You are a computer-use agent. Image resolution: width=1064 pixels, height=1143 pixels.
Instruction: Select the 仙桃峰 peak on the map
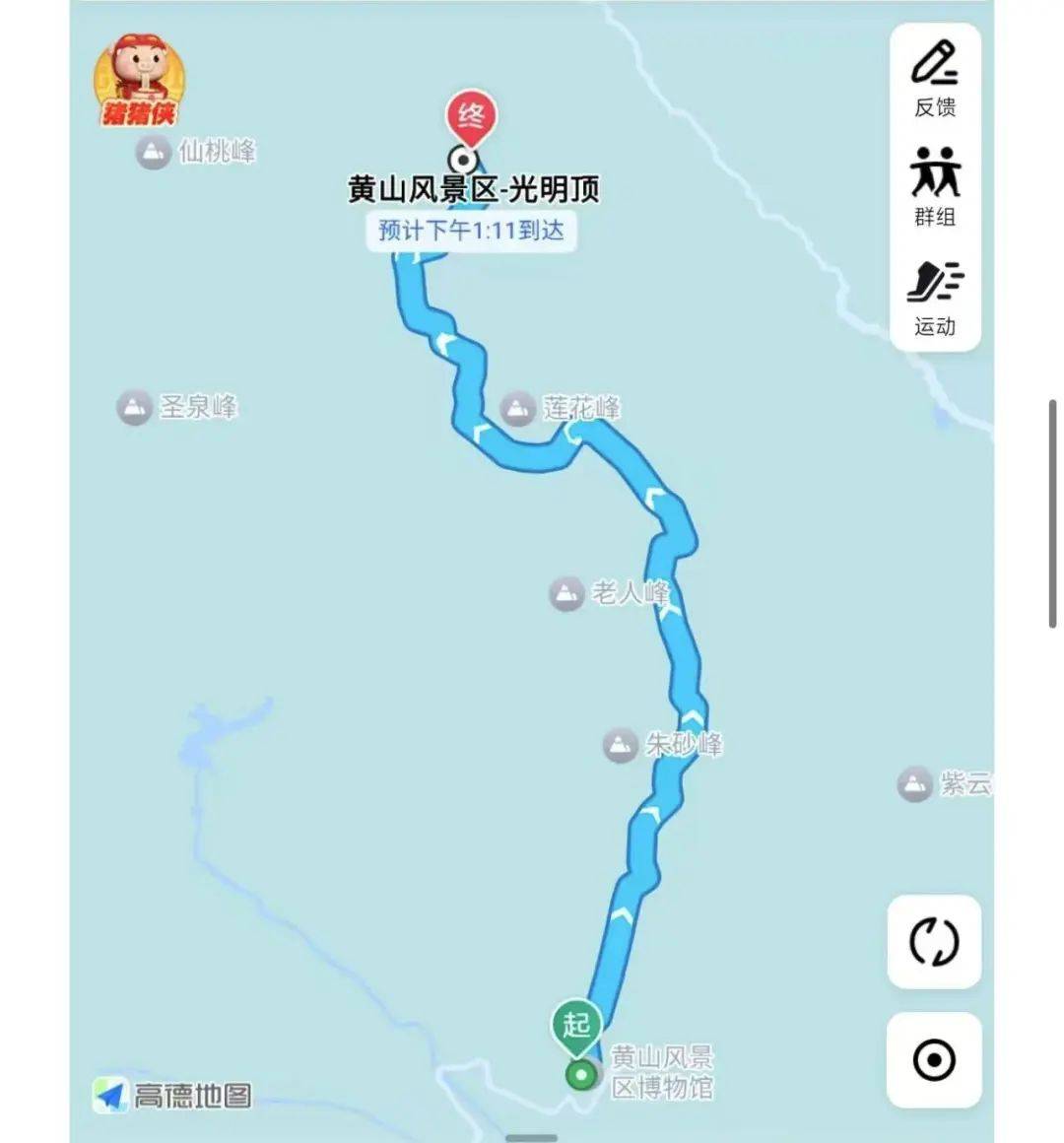(x=196, y=152)
